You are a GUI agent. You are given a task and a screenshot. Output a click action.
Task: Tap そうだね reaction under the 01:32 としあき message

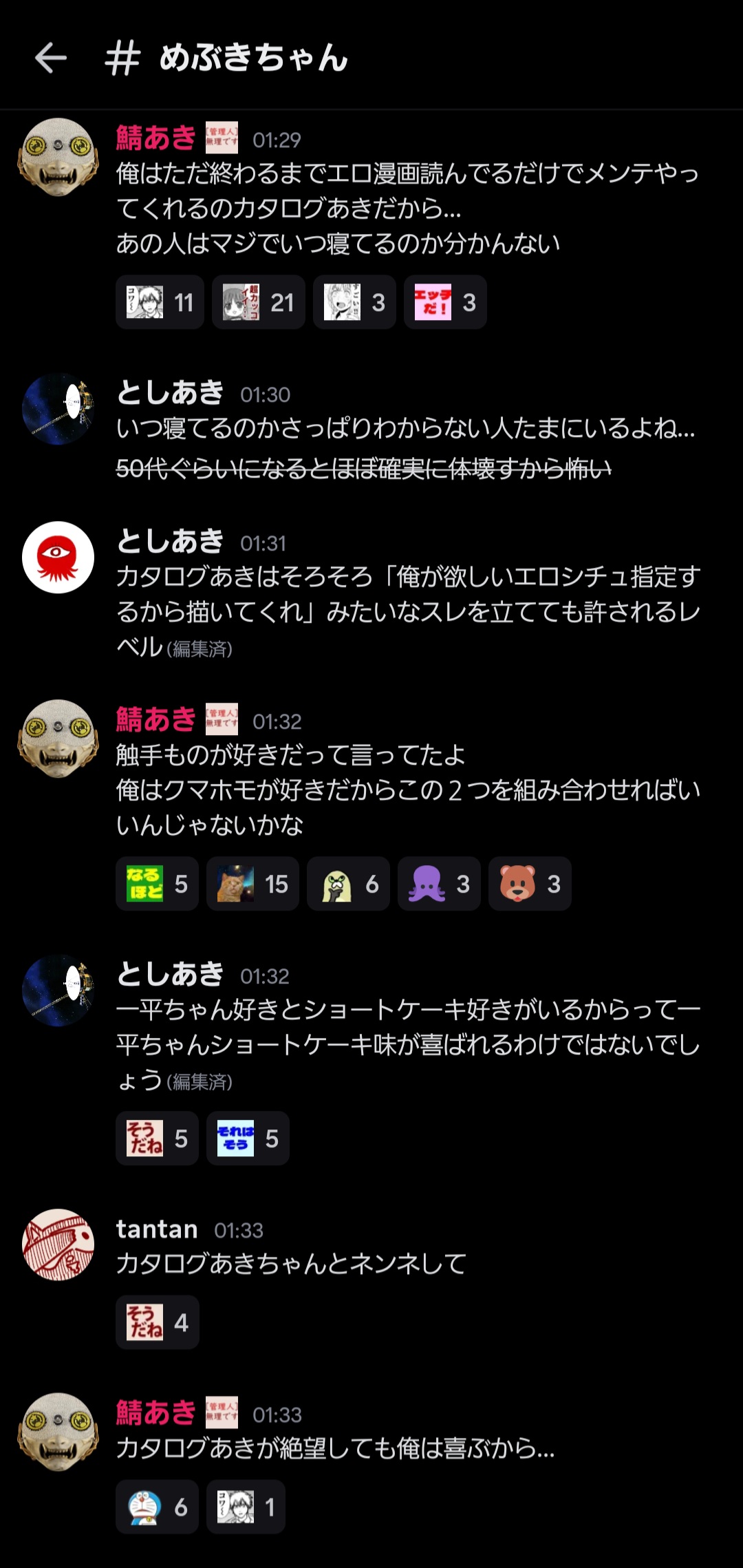click(157, 1138)
